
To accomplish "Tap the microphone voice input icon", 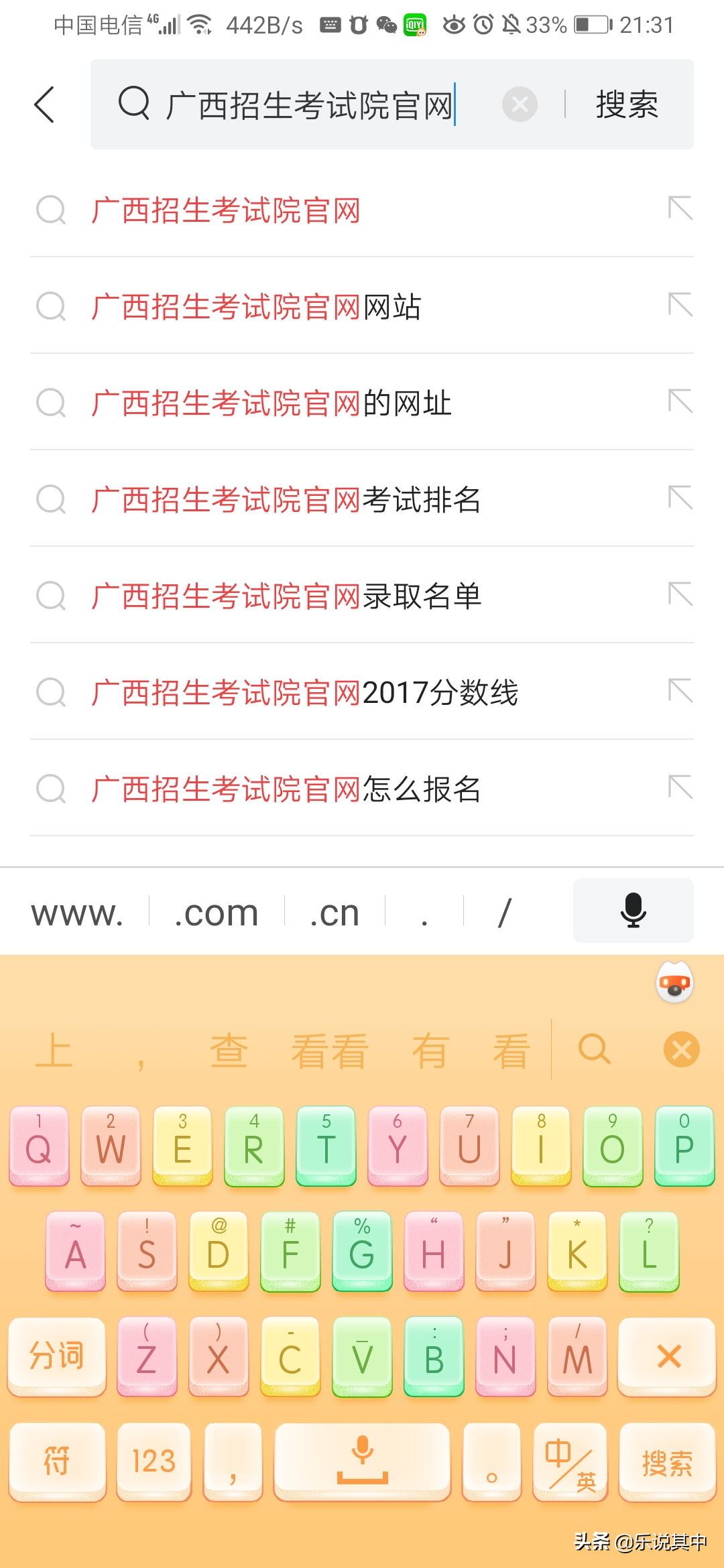I will 632,910.
